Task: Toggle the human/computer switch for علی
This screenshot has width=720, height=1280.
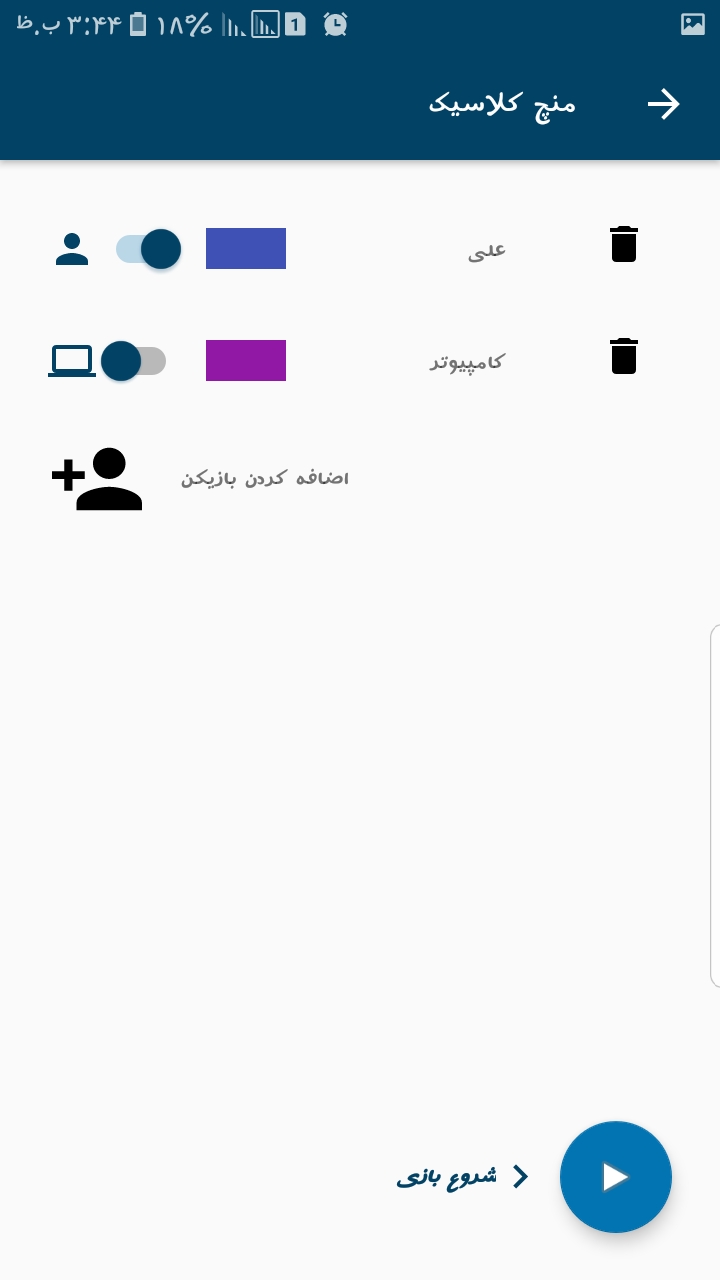Action: [149, 249]
